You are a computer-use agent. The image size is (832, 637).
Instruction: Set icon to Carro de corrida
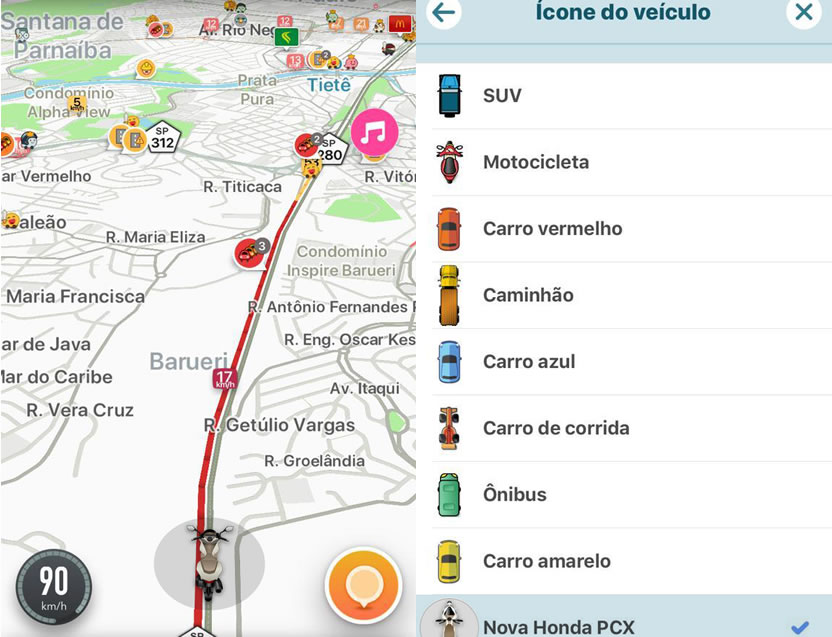click(624, 428)
